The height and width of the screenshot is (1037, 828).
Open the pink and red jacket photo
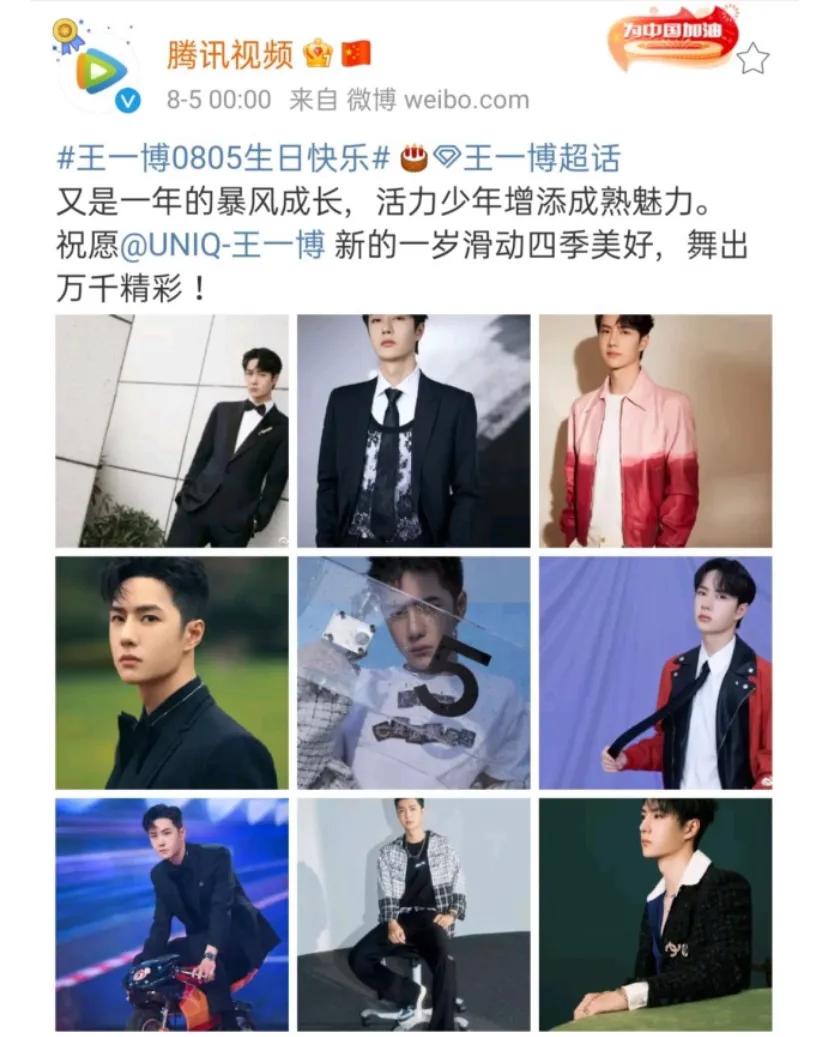(x=655, y=430)
